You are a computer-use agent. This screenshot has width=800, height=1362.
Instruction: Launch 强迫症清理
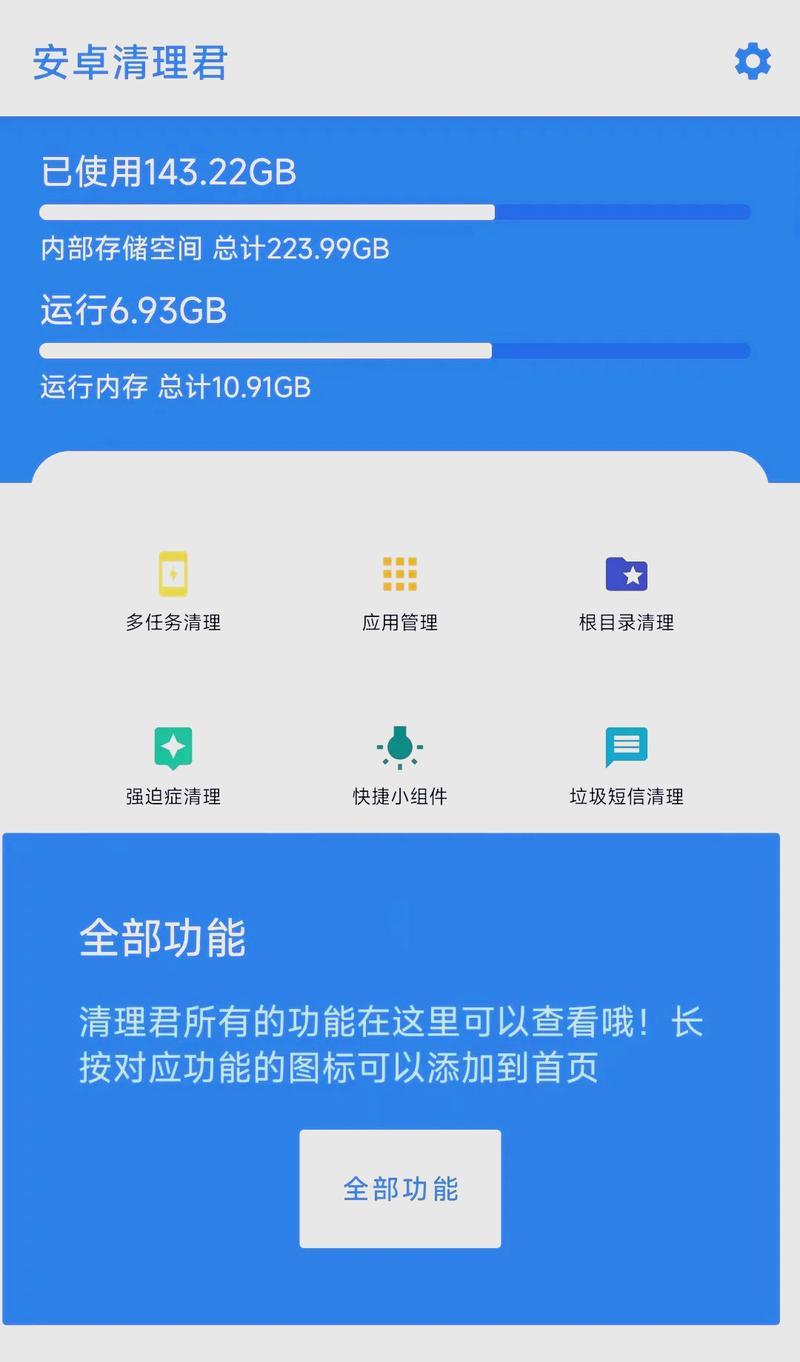click(x=173, y=766)
